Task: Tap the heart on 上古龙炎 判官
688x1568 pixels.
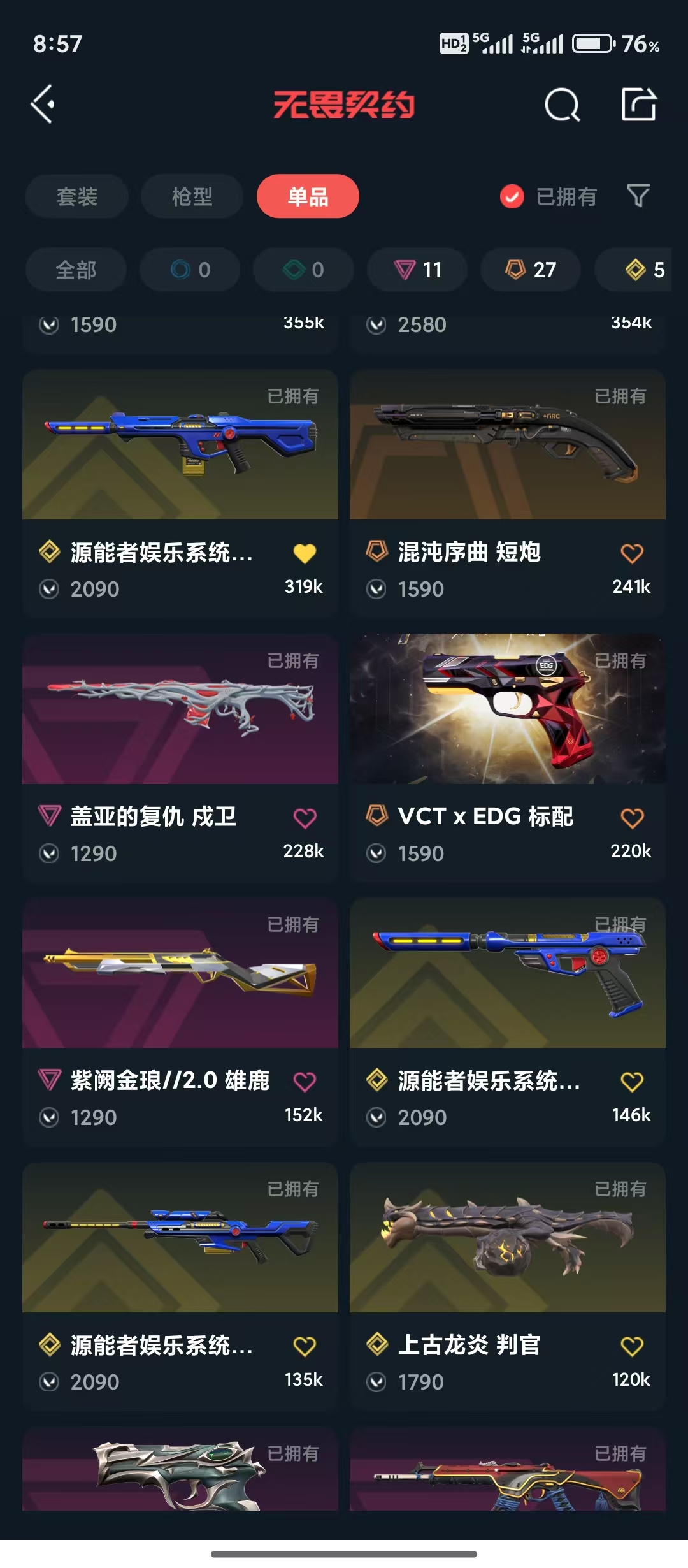Action: (x=632, y=1346)
